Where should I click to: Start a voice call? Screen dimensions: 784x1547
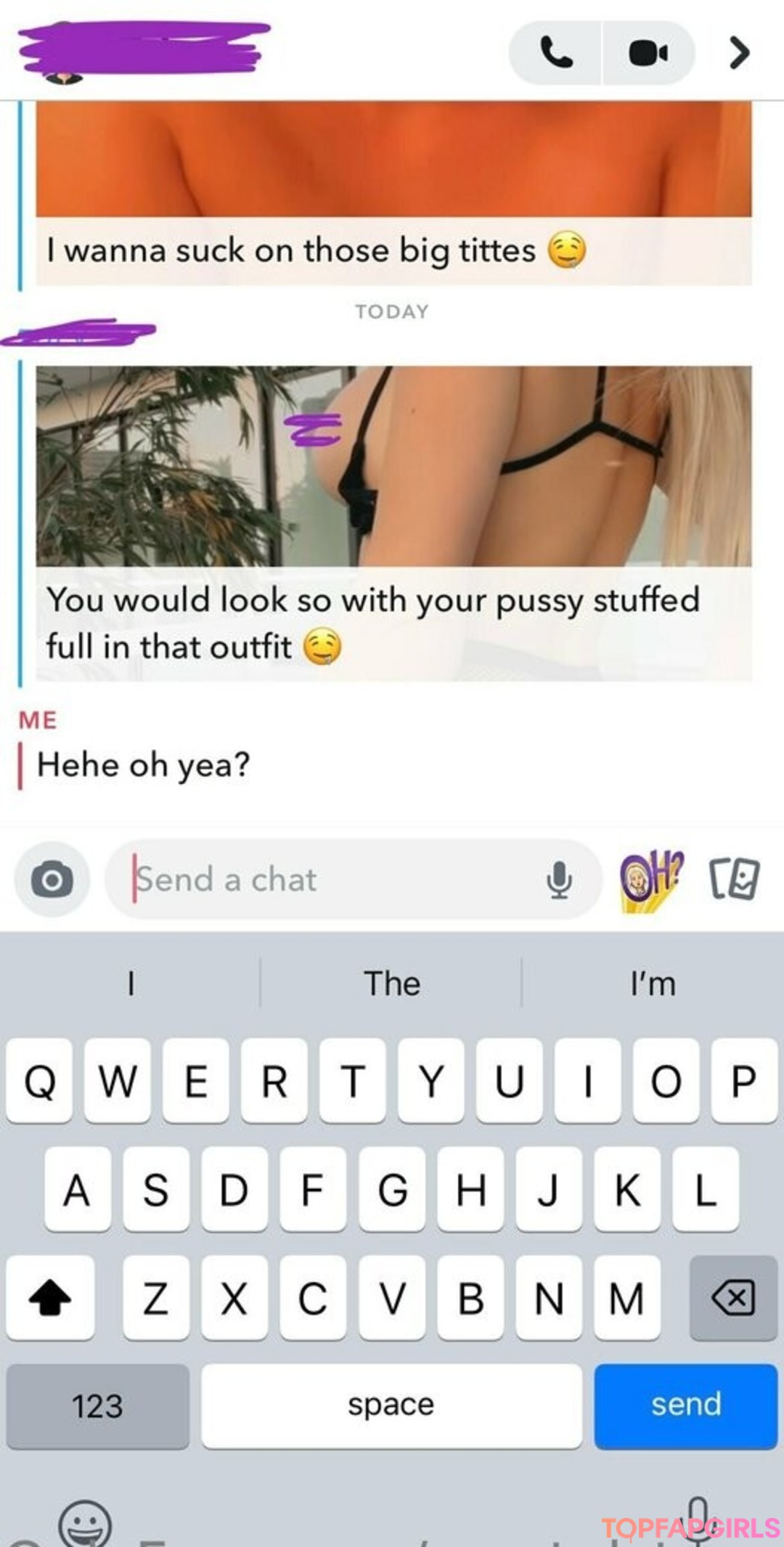(x=555, y=53)
